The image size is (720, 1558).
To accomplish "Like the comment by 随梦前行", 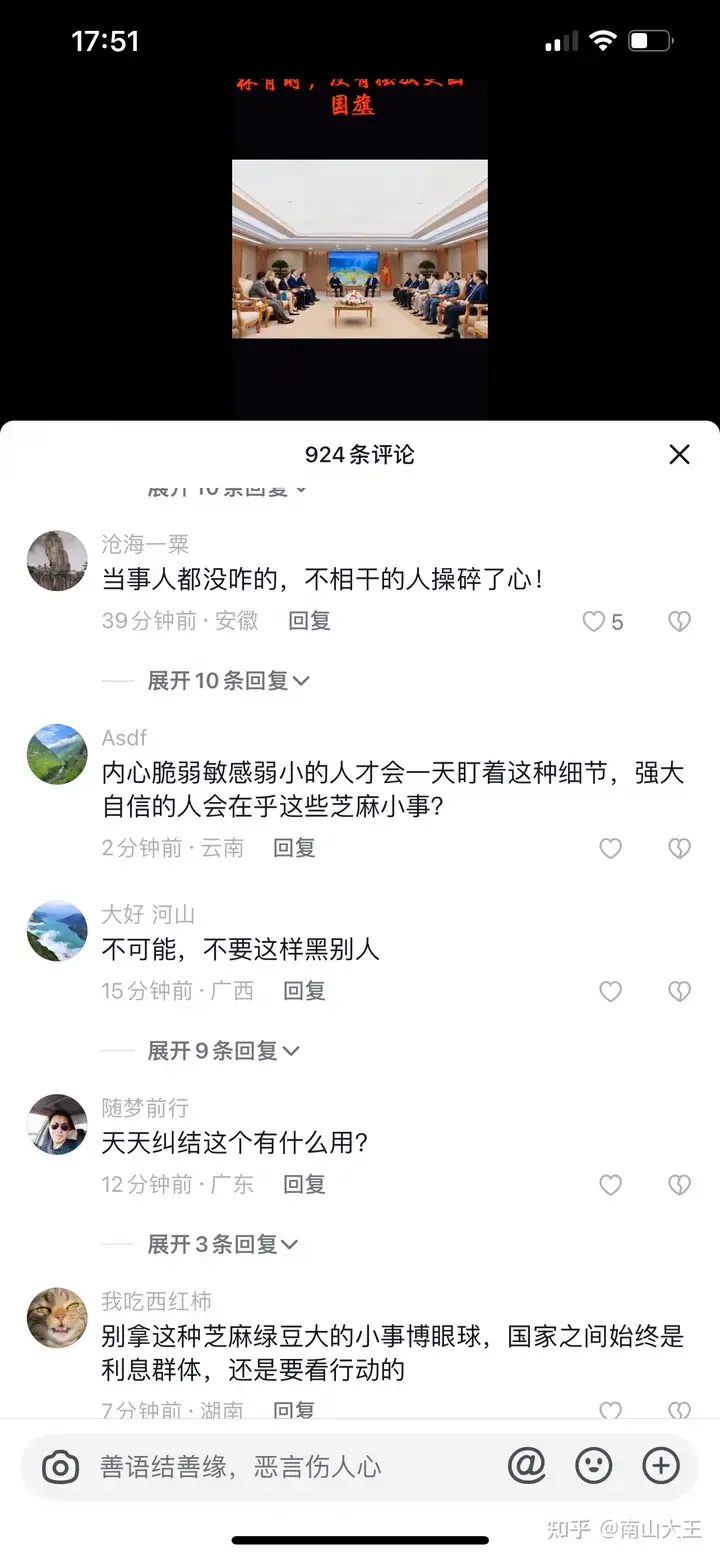I will [x=610, y=1185].
